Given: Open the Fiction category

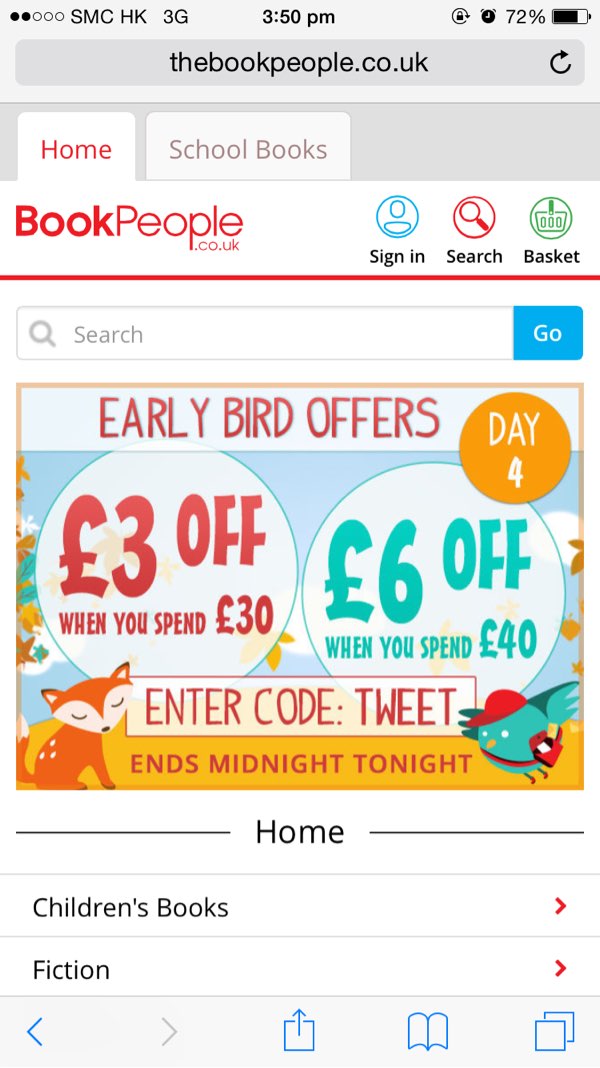Looking at the screenshot, I should (x=300, y=968).
